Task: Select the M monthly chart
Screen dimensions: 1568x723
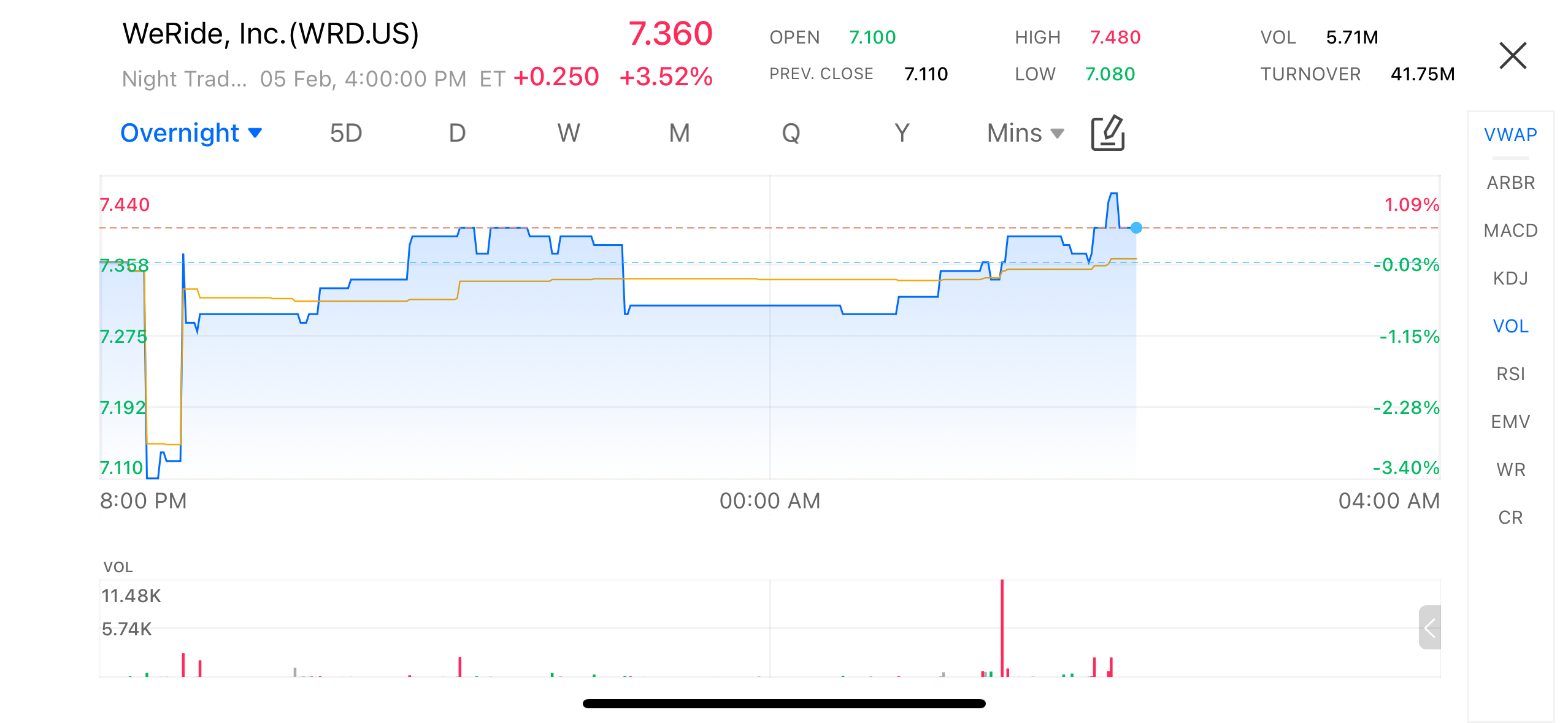Action: (679, 133)
